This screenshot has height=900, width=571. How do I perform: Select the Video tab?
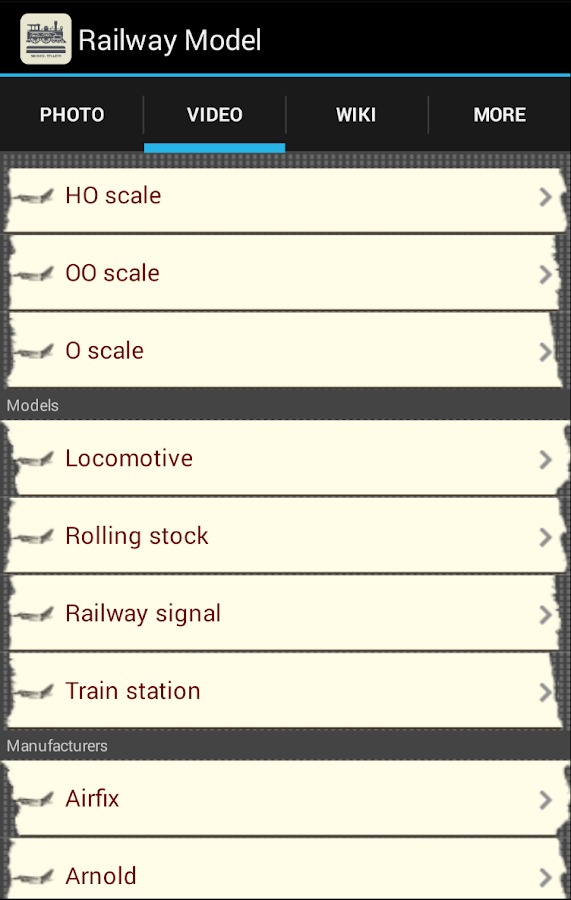pyautogui.click(x=215, y=115)
